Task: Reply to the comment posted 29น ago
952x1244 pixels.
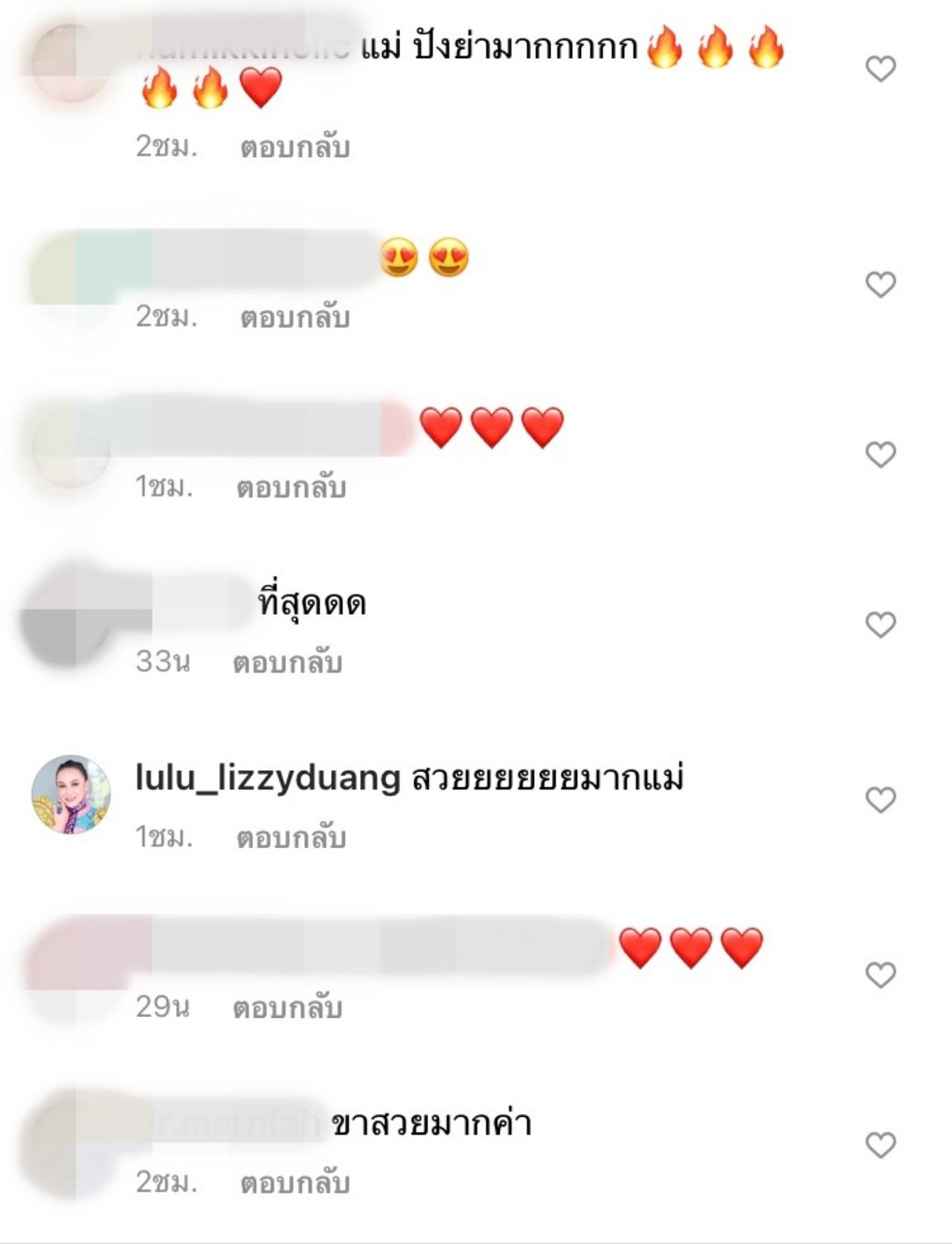Action: coord(287,1007)
